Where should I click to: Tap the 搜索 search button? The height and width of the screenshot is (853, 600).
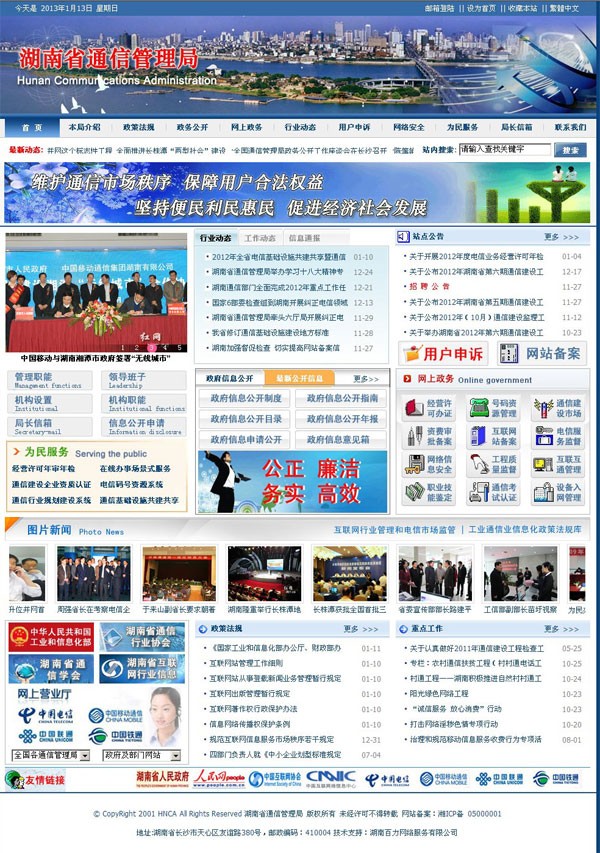(x=570, y=149)
